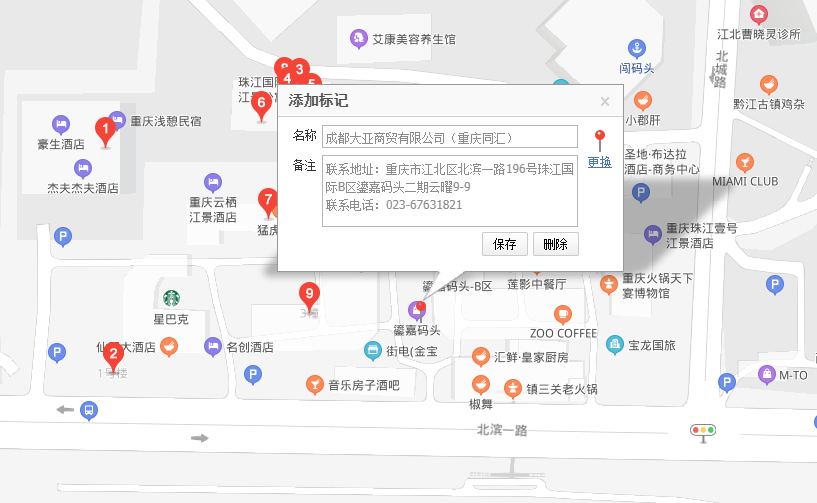Tap the 保存 button
This screenshot has height=503, width=817.
(x=505, y=244)
